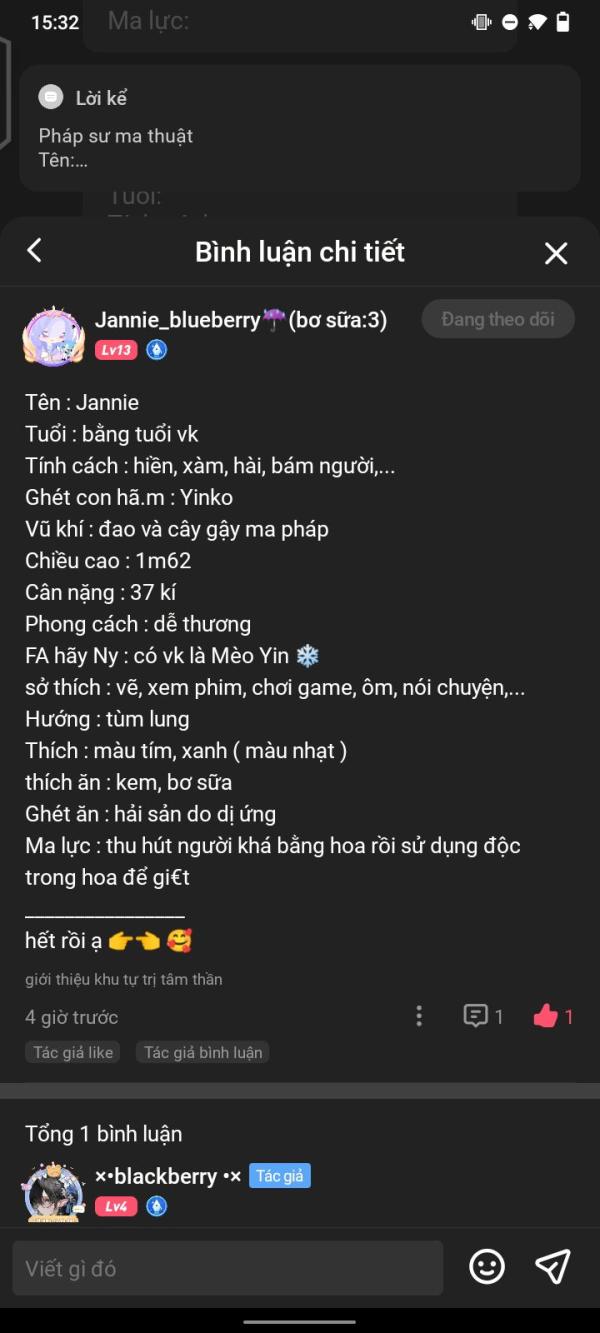Send the comment with the paper plane
This screenshot has height=1333, width=600.
click(553, 1267)
